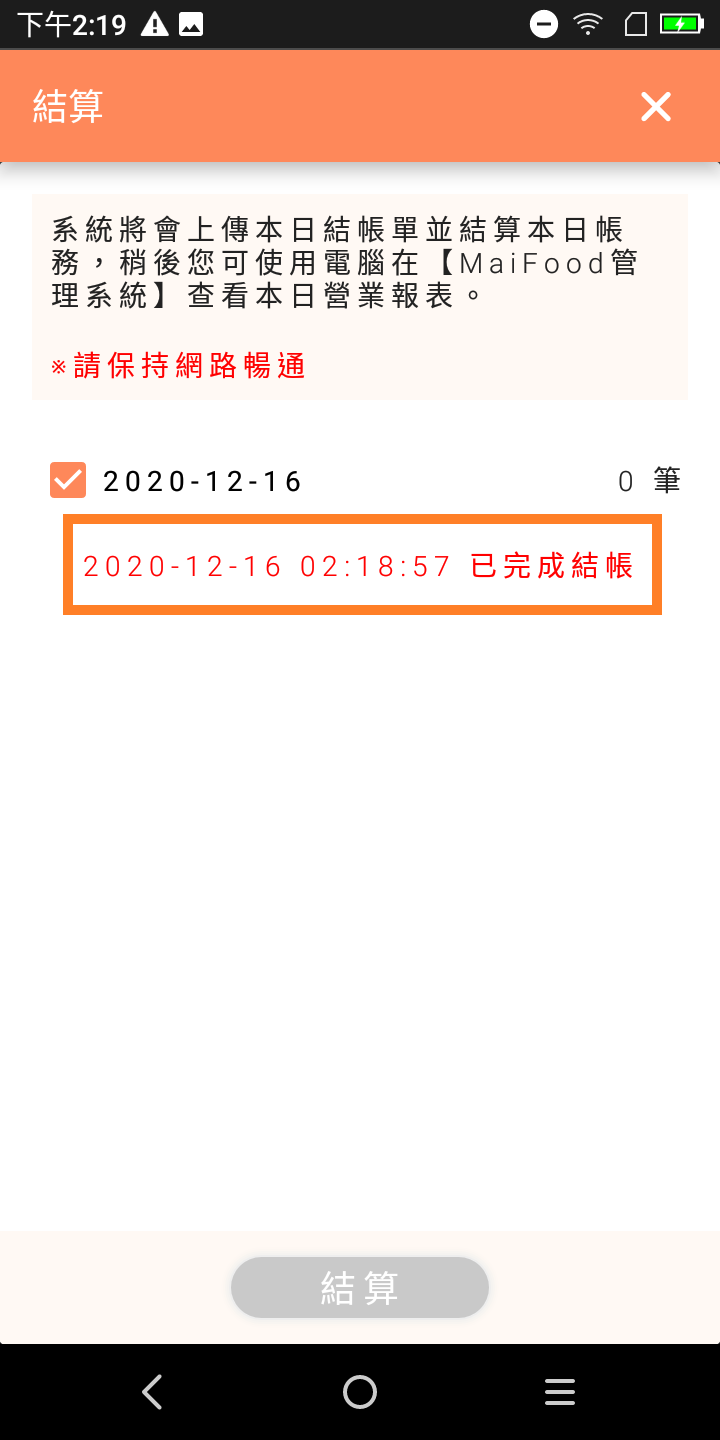This screenshot has width=720, height=1440.
Task: Tap the 結算 button at bottom
Action: [360, 1287]
